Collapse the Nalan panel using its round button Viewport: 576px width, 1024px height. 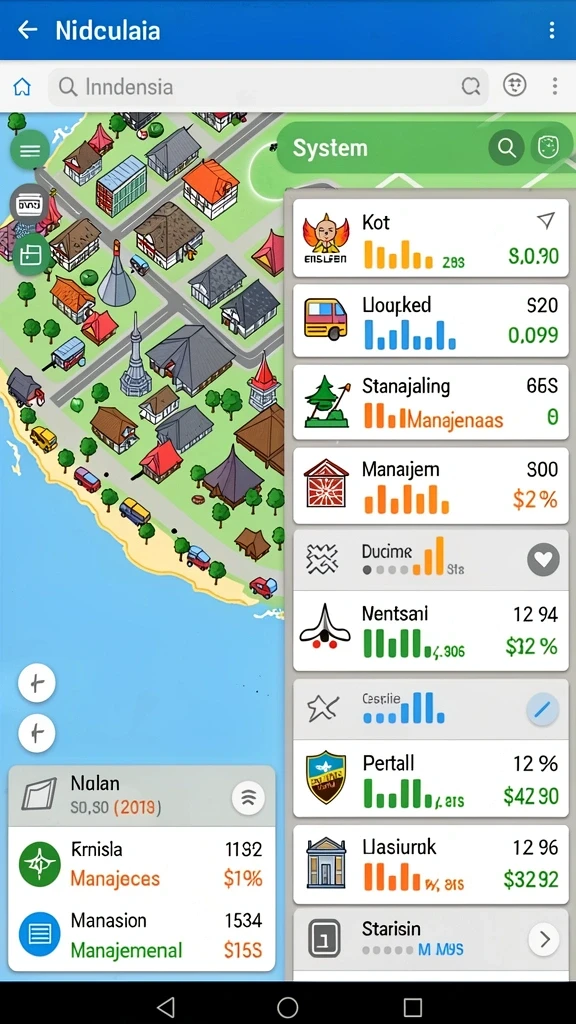click(248, 797)
